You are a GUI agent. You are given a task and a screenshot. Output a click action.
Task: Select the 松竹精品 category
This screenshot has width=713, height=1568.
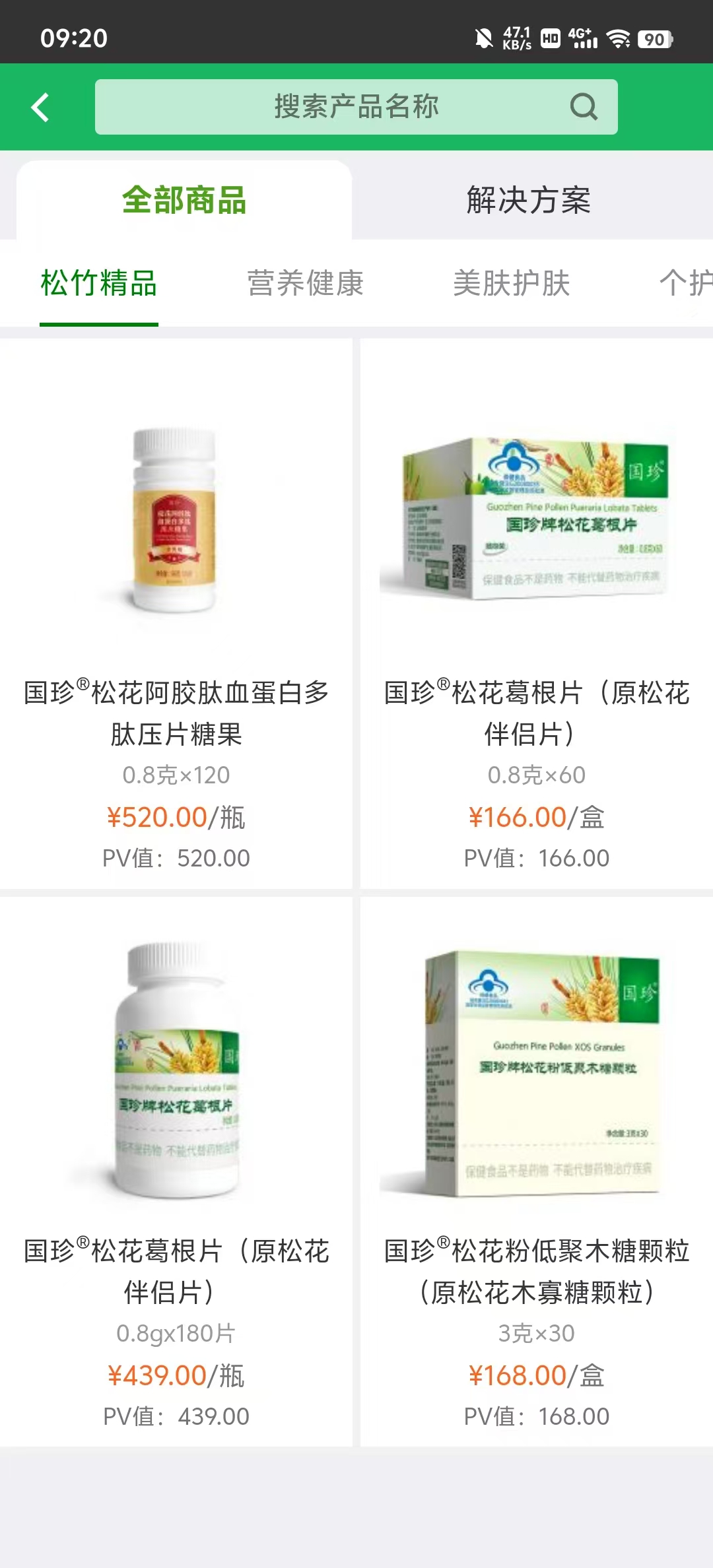point(99,284)
